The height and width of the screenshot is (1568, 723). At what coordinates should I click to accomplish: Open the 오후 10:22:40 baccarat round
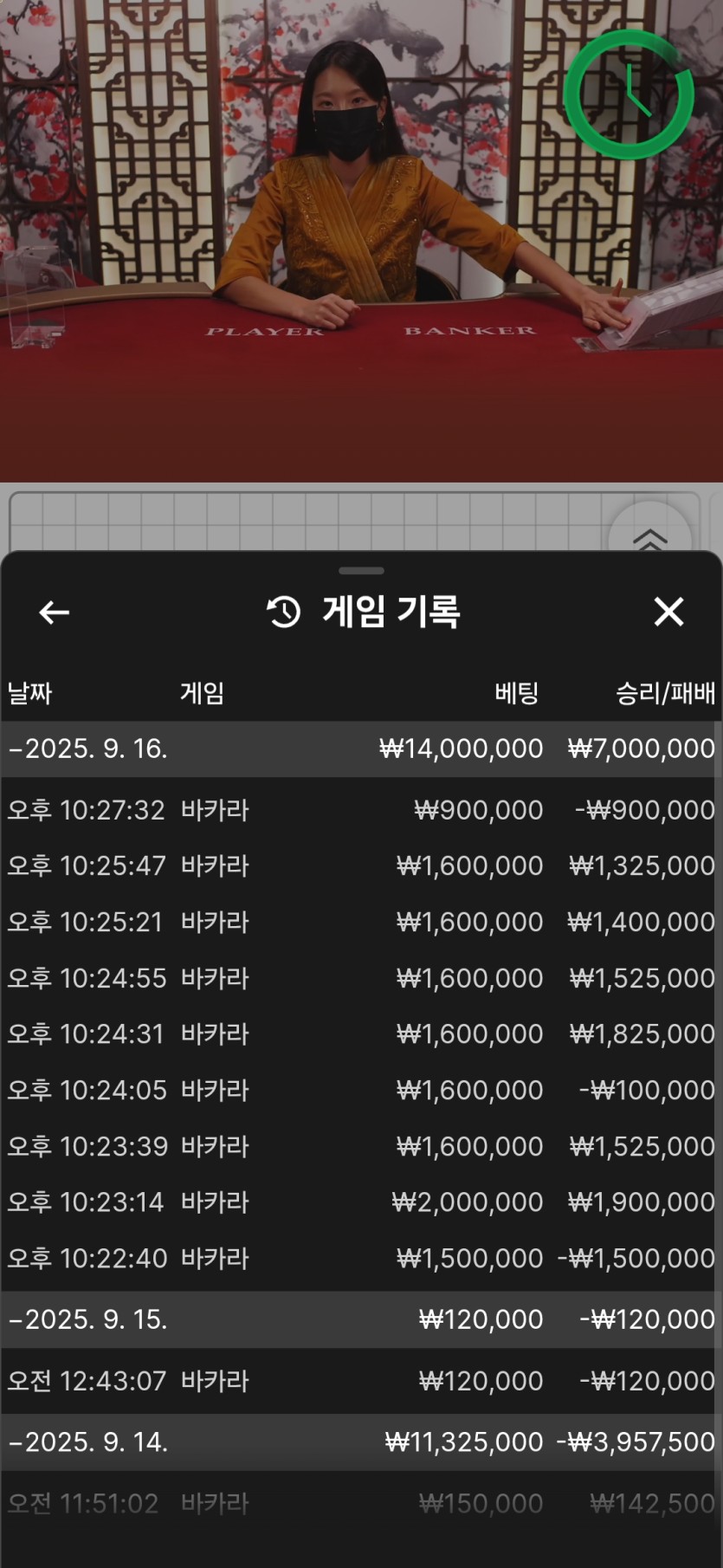pyautogui.click(x=361, y=1258)
